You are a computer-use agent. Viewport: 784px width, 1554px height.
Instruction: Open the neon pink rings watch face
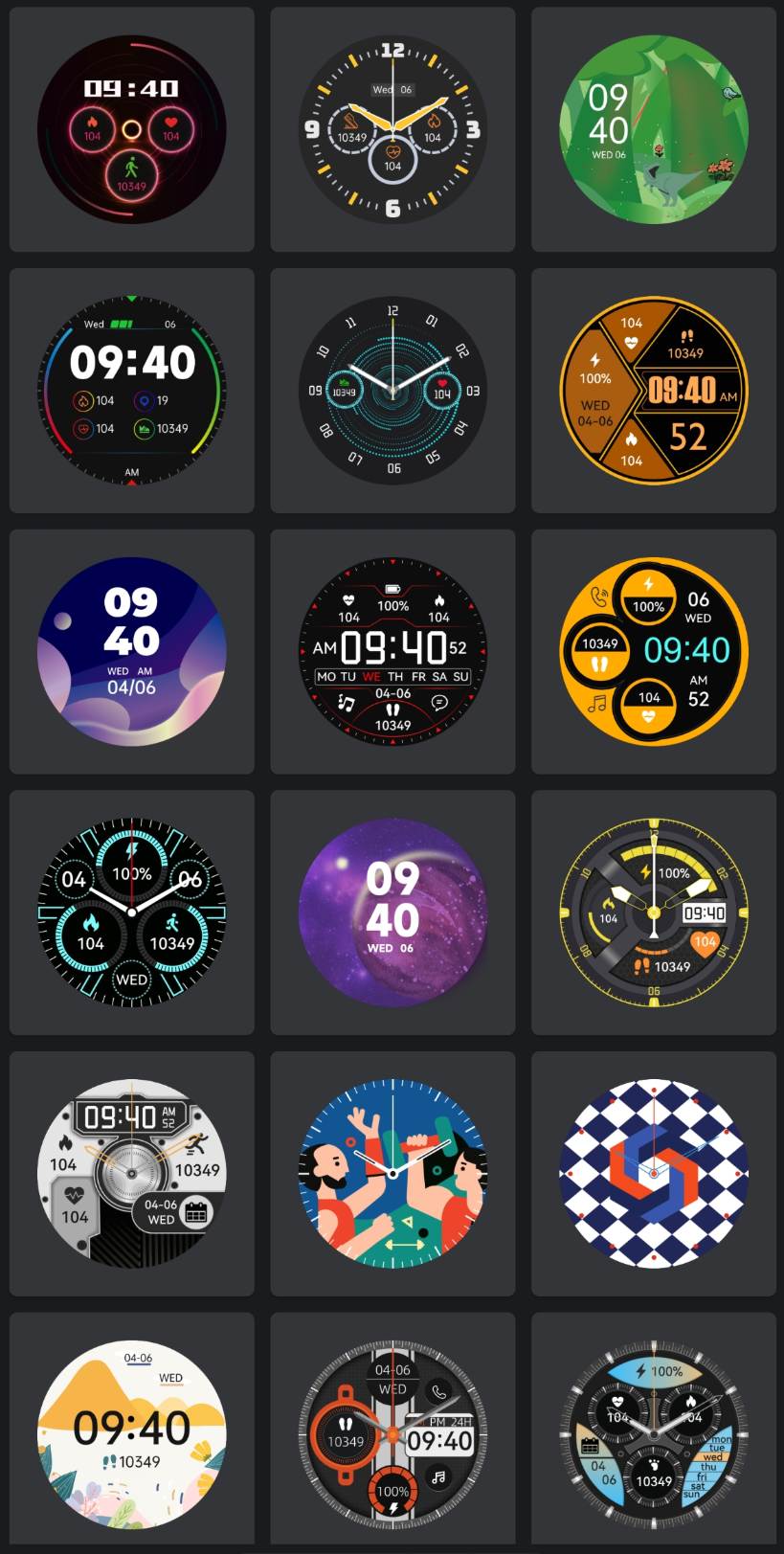point(132,129)
